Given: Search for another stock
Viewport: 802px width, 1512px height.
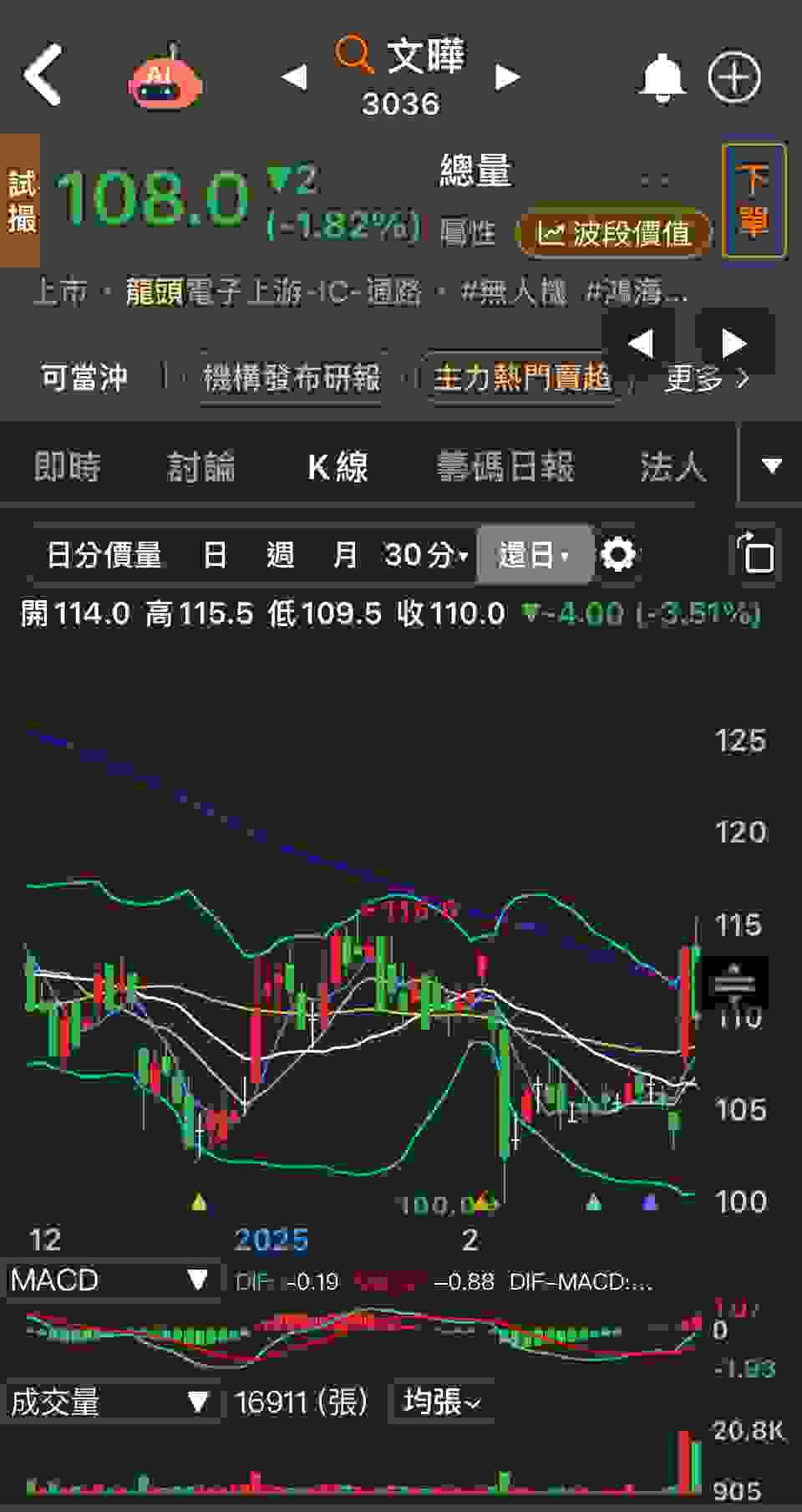Looking at the screenshot, I should [x=353, y=55].
